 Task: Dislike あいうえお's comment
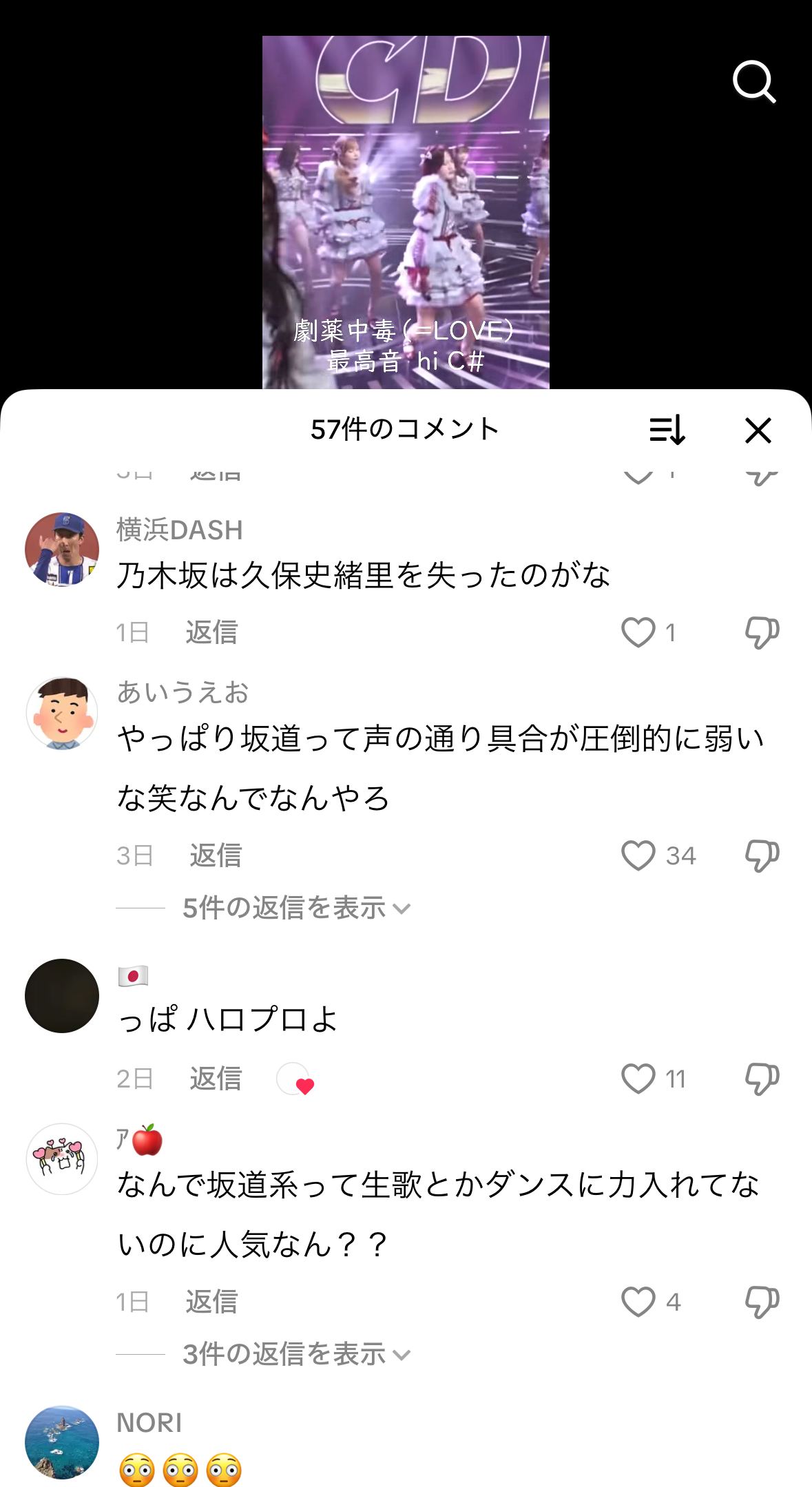tap(762, 855)
